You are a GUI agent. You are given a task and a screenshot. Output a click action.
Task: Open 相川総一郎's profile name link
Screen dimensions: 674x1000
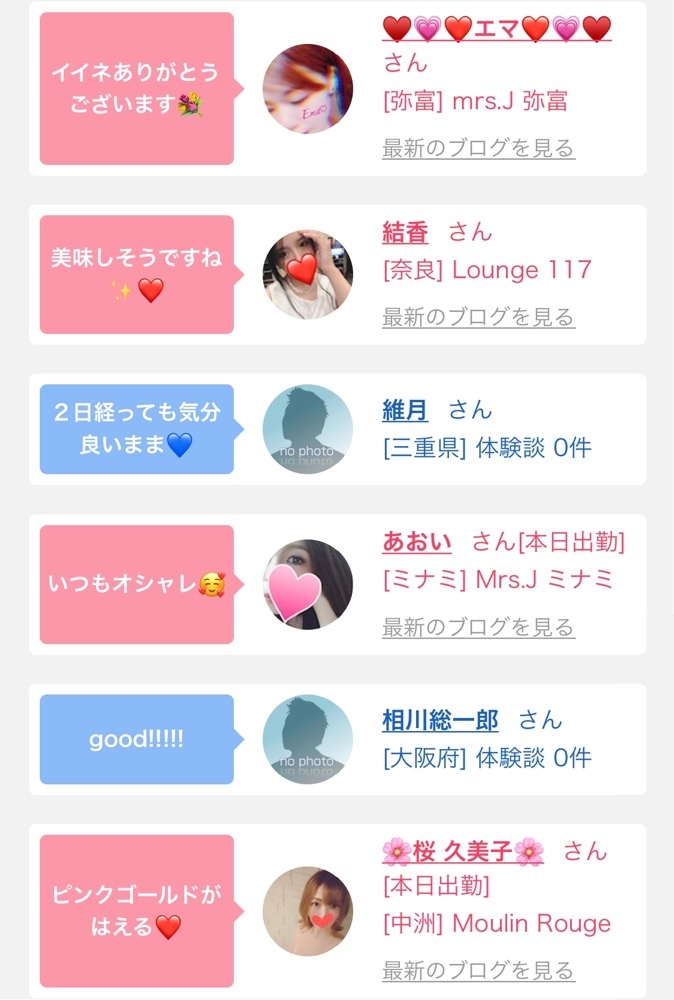[440, 720]
